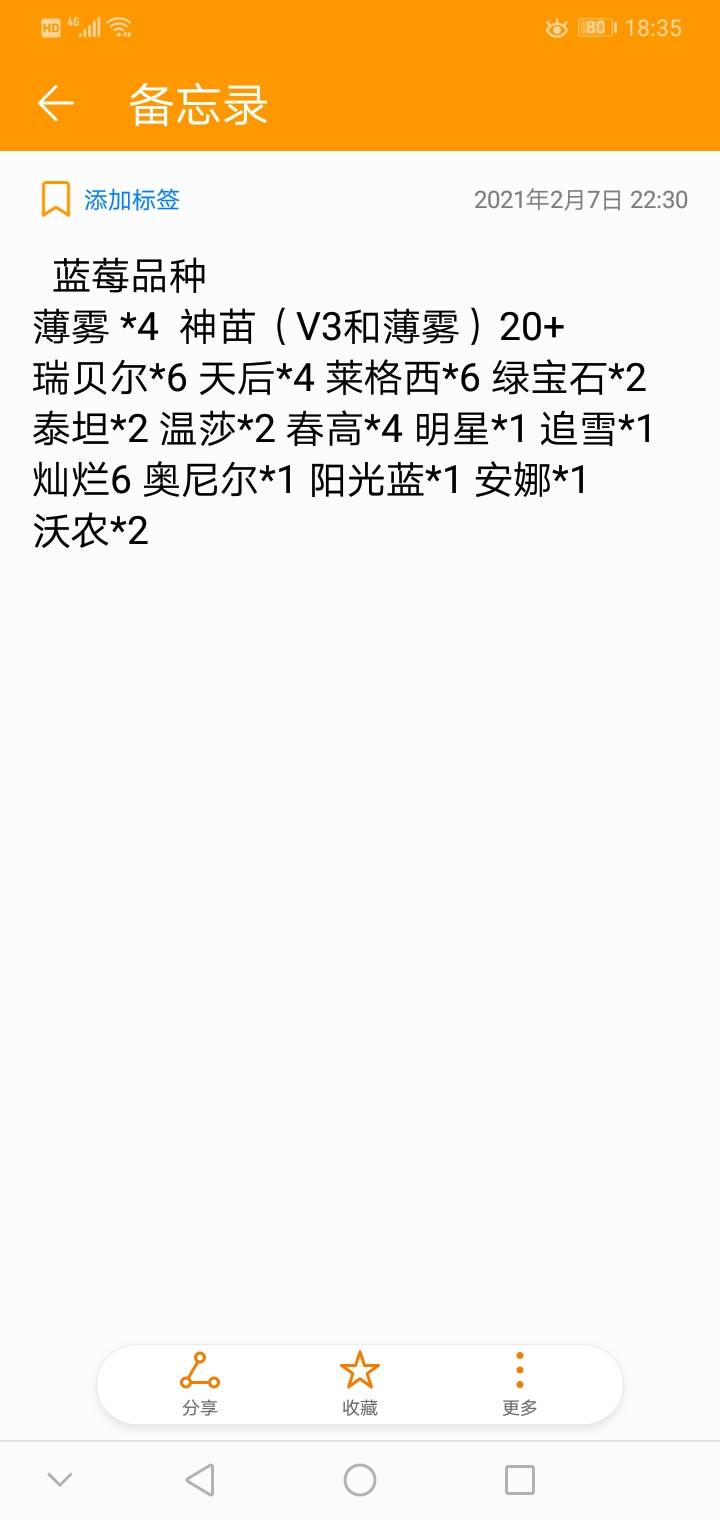
Task: Hide navigation bar with down chevron
Action: tap(60, 1479)
